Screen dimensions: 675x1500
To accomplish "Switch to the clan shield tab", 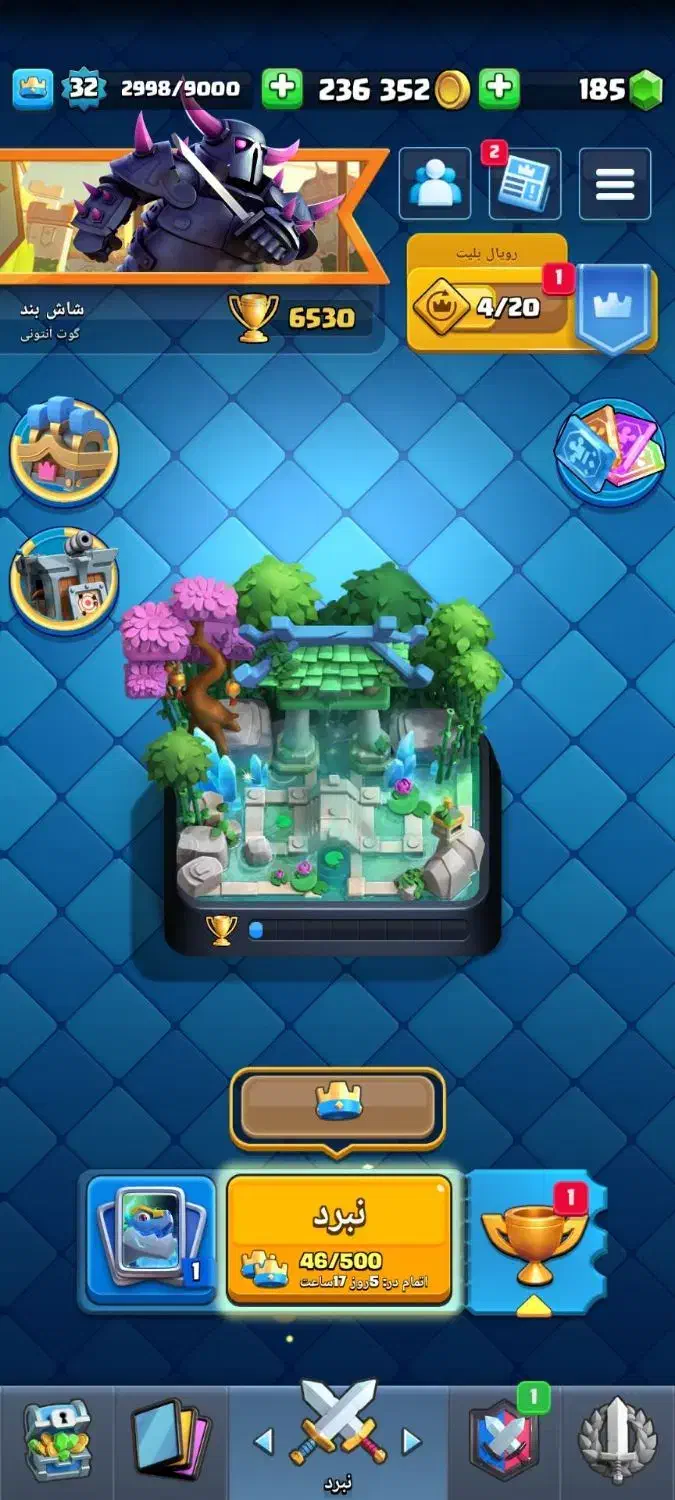I will click(x=506, y=1440).
